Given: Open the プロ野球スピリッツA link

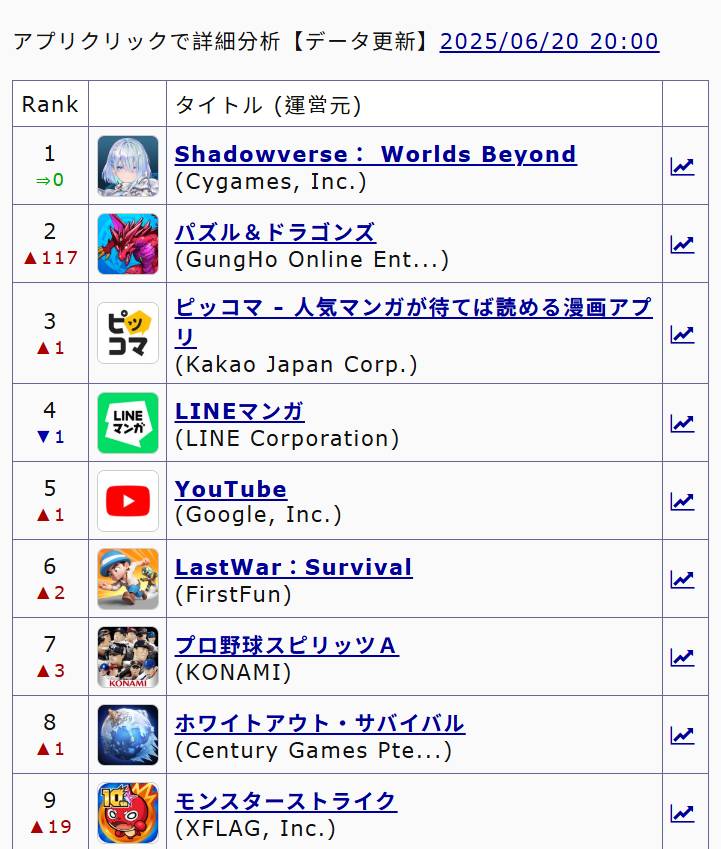Looking at the screenshot, I should [x=286, y=645].
